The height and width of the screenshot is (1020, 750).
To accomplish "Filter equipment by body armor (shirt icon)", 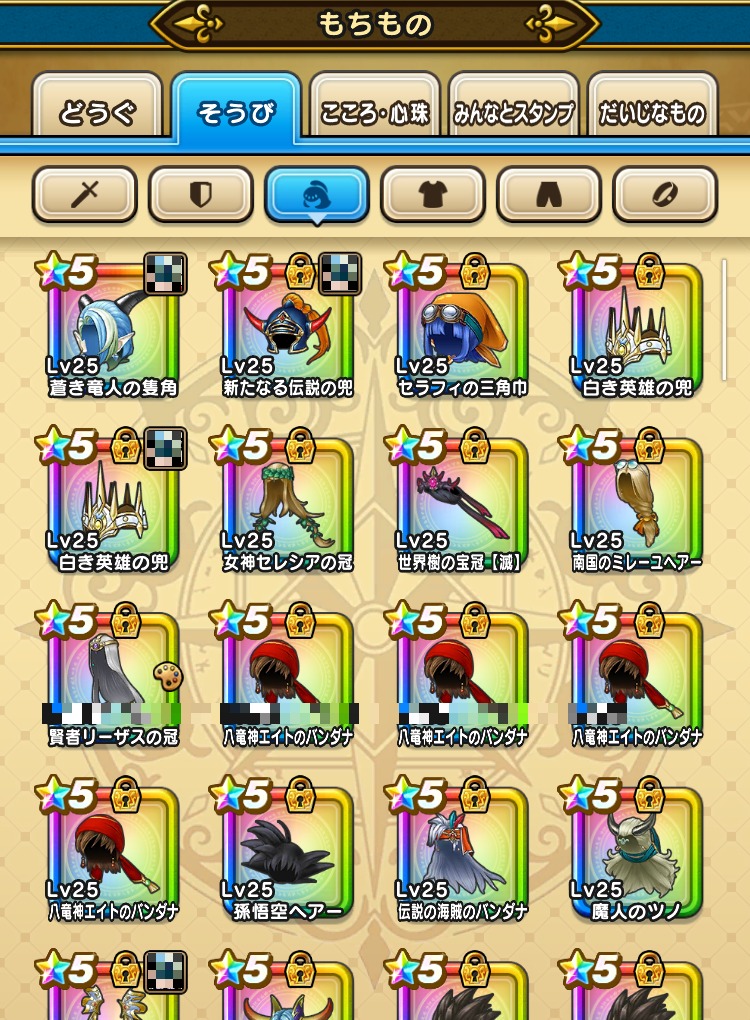I will pyautogui.click(x=432, y=194).
